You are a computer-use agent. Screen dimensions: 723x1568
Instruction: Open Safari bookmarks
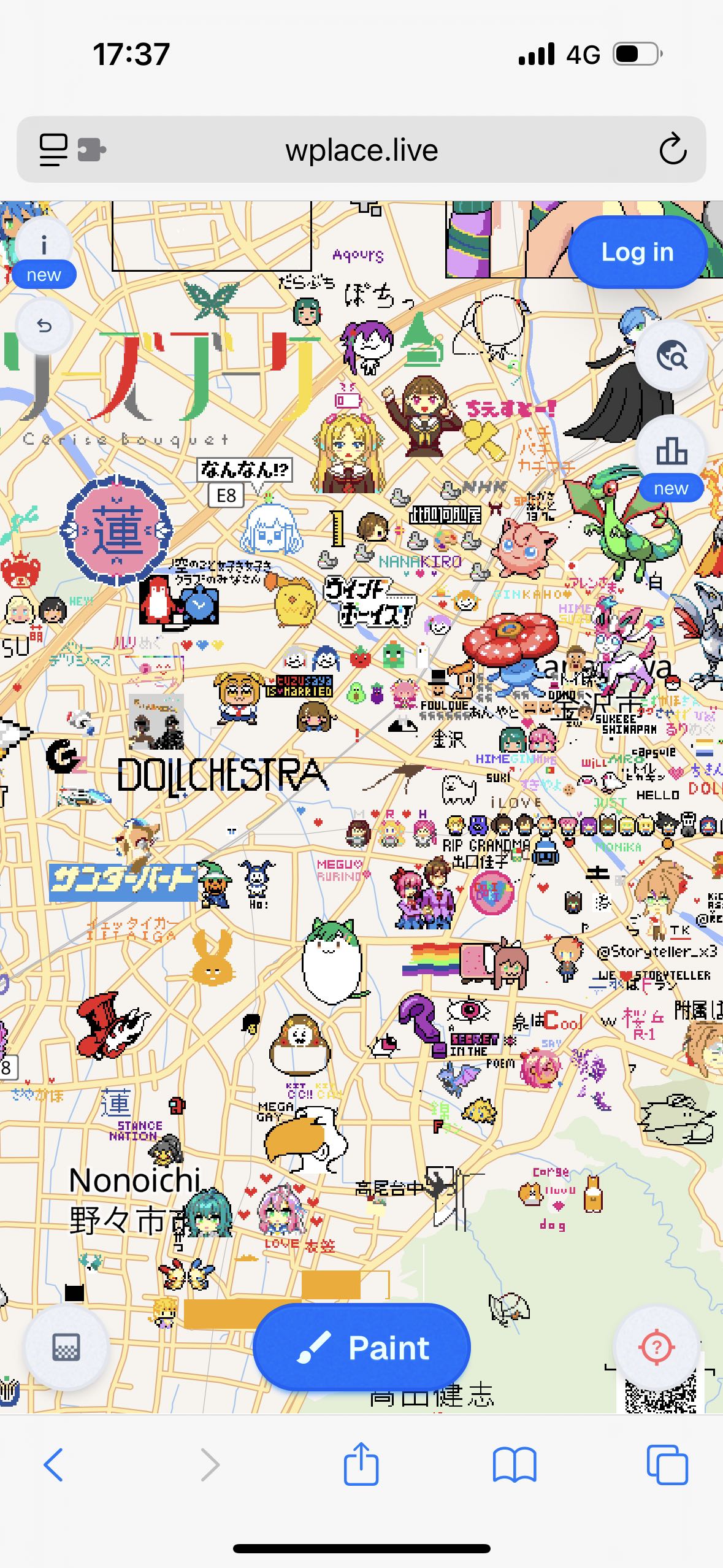pos(515,1465)
